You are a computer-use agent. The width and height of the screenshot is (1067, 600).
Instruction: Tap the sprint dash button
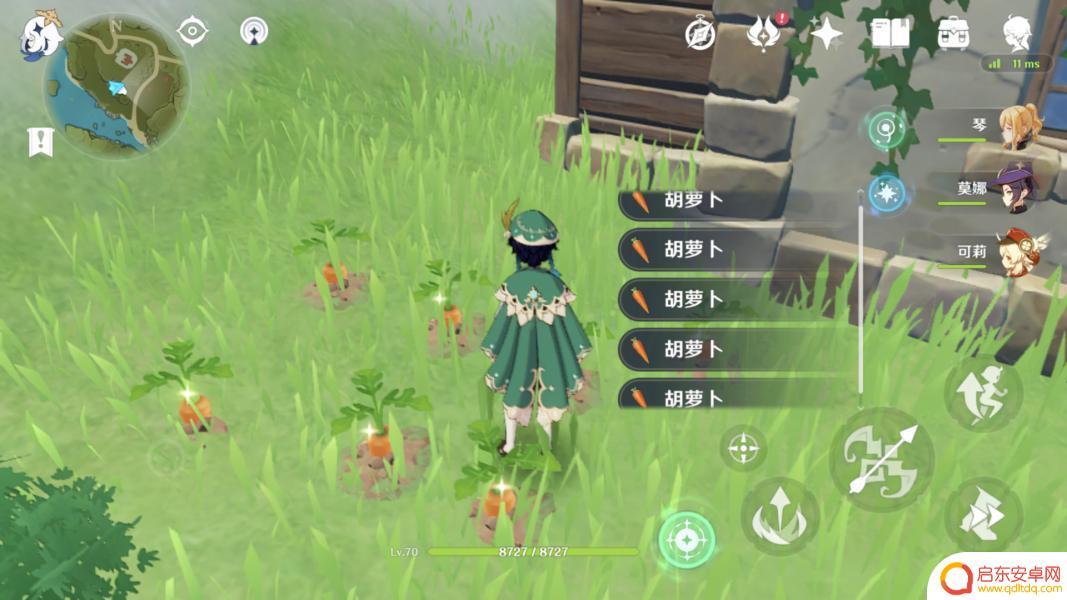pos(983,514)
